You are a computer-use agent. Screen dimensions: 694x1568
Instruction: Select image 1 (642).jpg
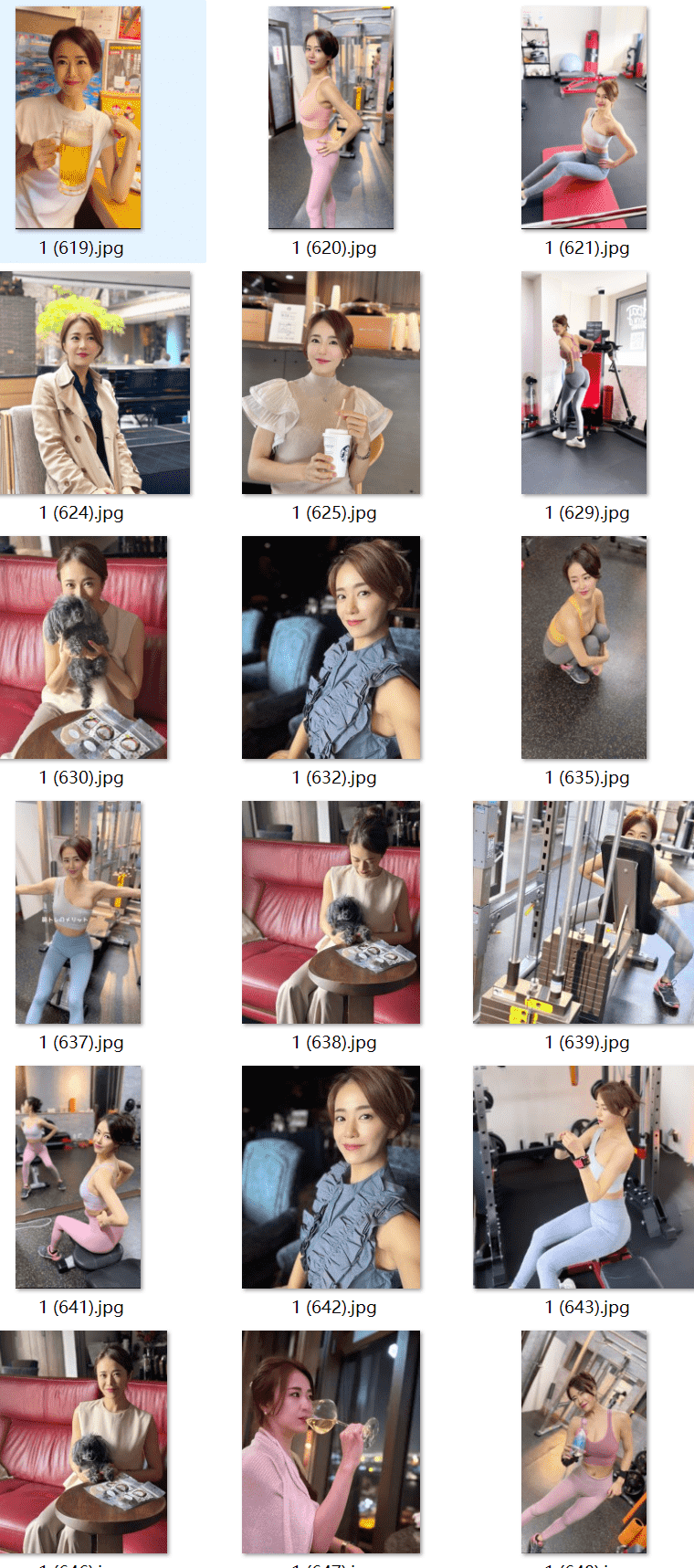331,1177
